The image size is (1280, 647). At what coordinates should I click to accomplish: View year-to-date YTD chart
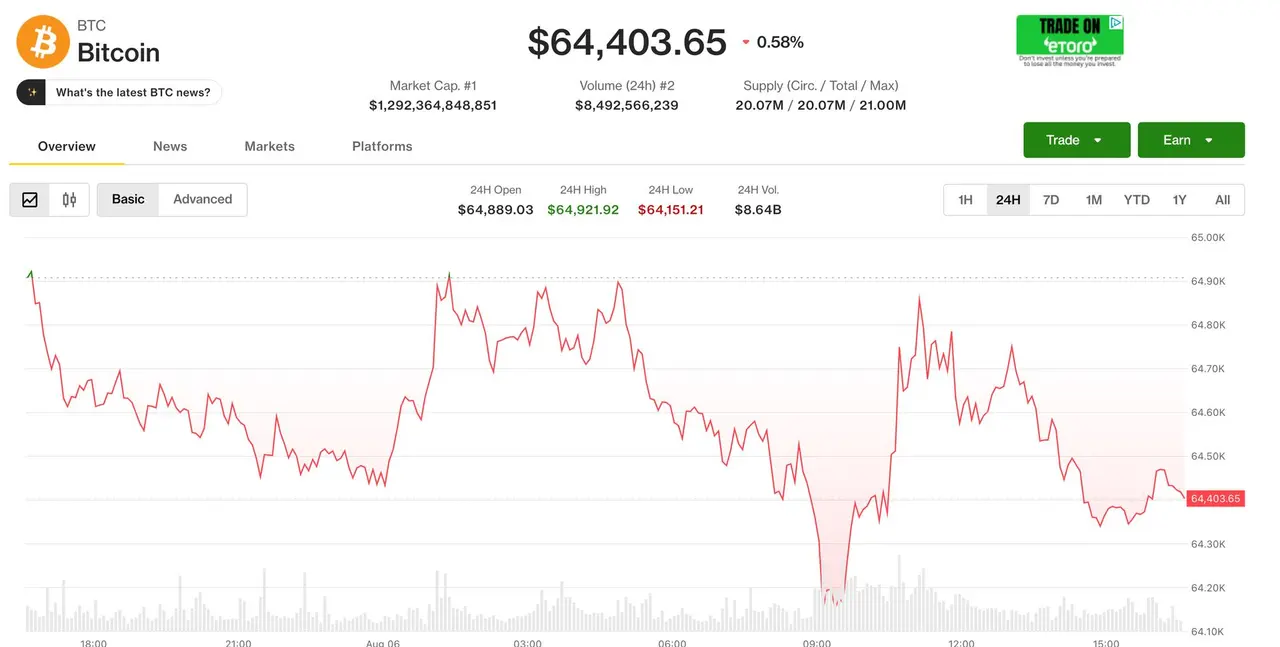pyautogui.click(x=1137, y=200)
